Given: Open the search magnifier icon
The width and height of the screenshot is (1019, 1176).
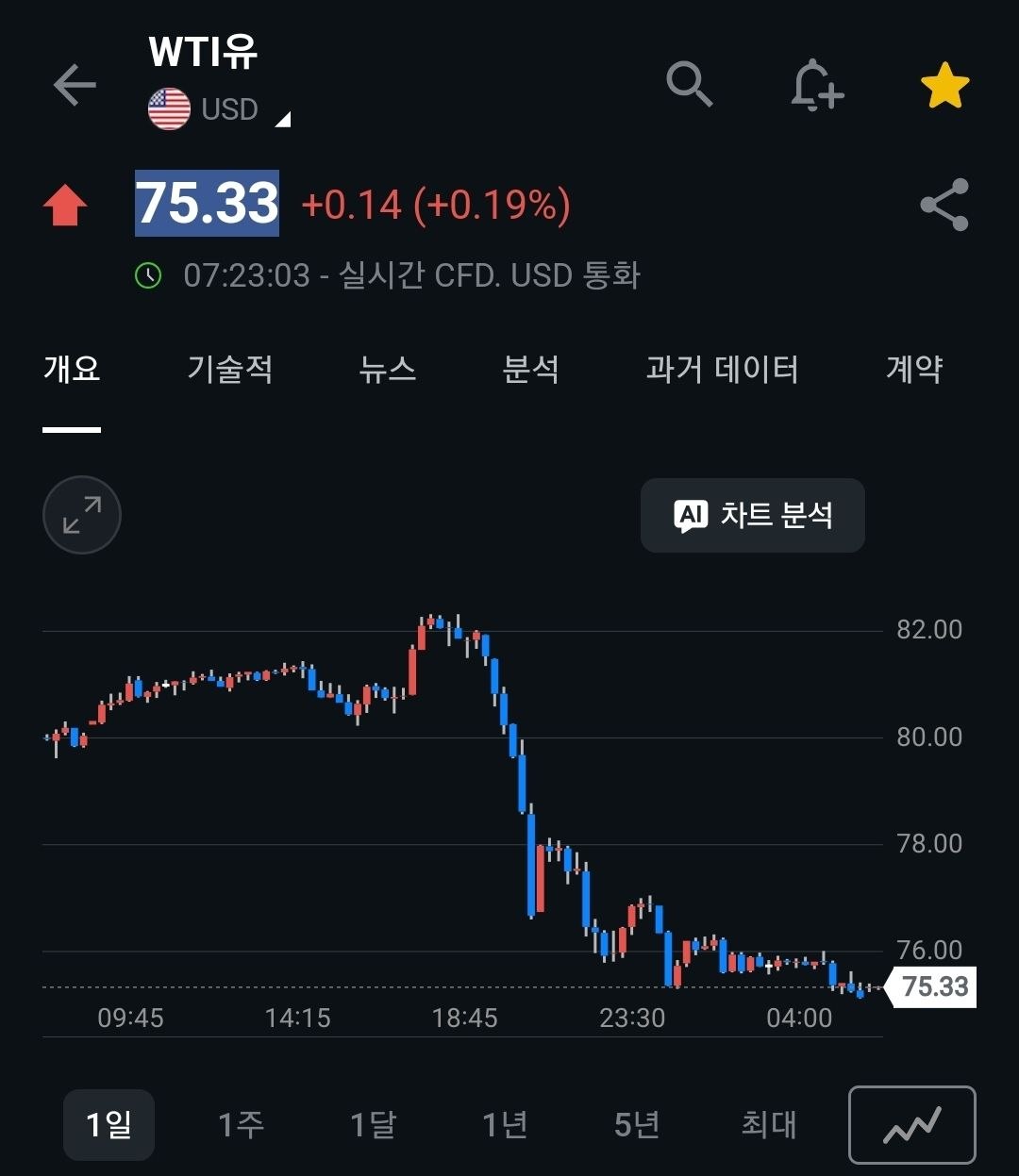Looking at the screenshot, I should [x=690, y=85].
